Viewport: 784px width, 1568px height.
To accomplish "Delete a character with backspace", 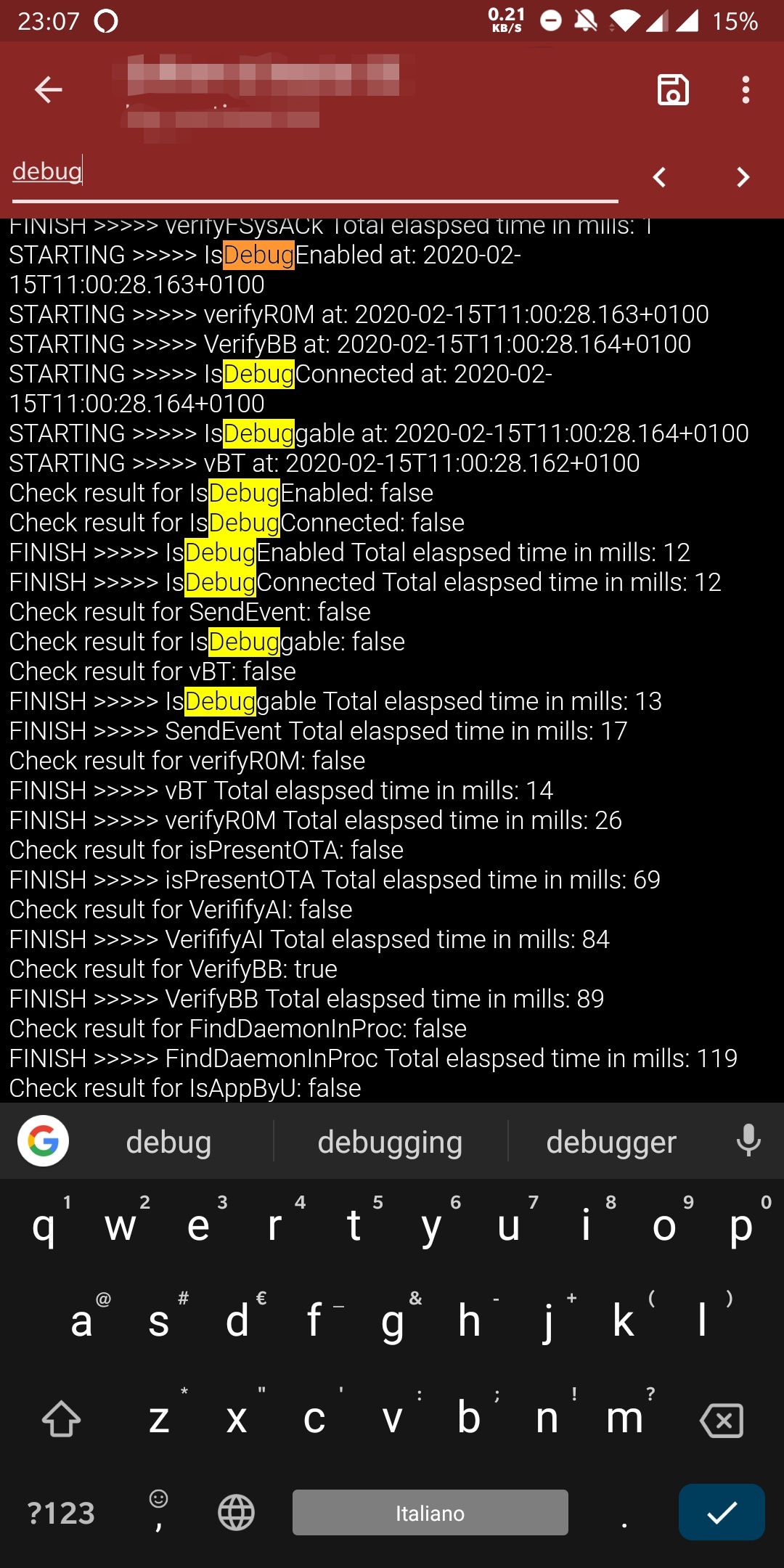I will point(722,1420).
